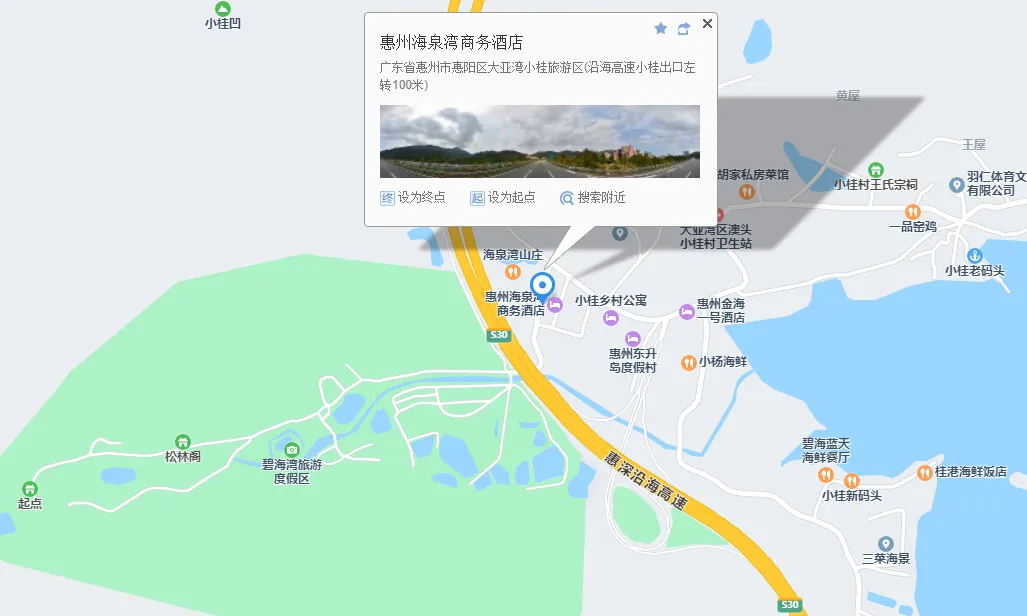
Task: Search nearby places (搜索附近)
Action: pos(593,198)
